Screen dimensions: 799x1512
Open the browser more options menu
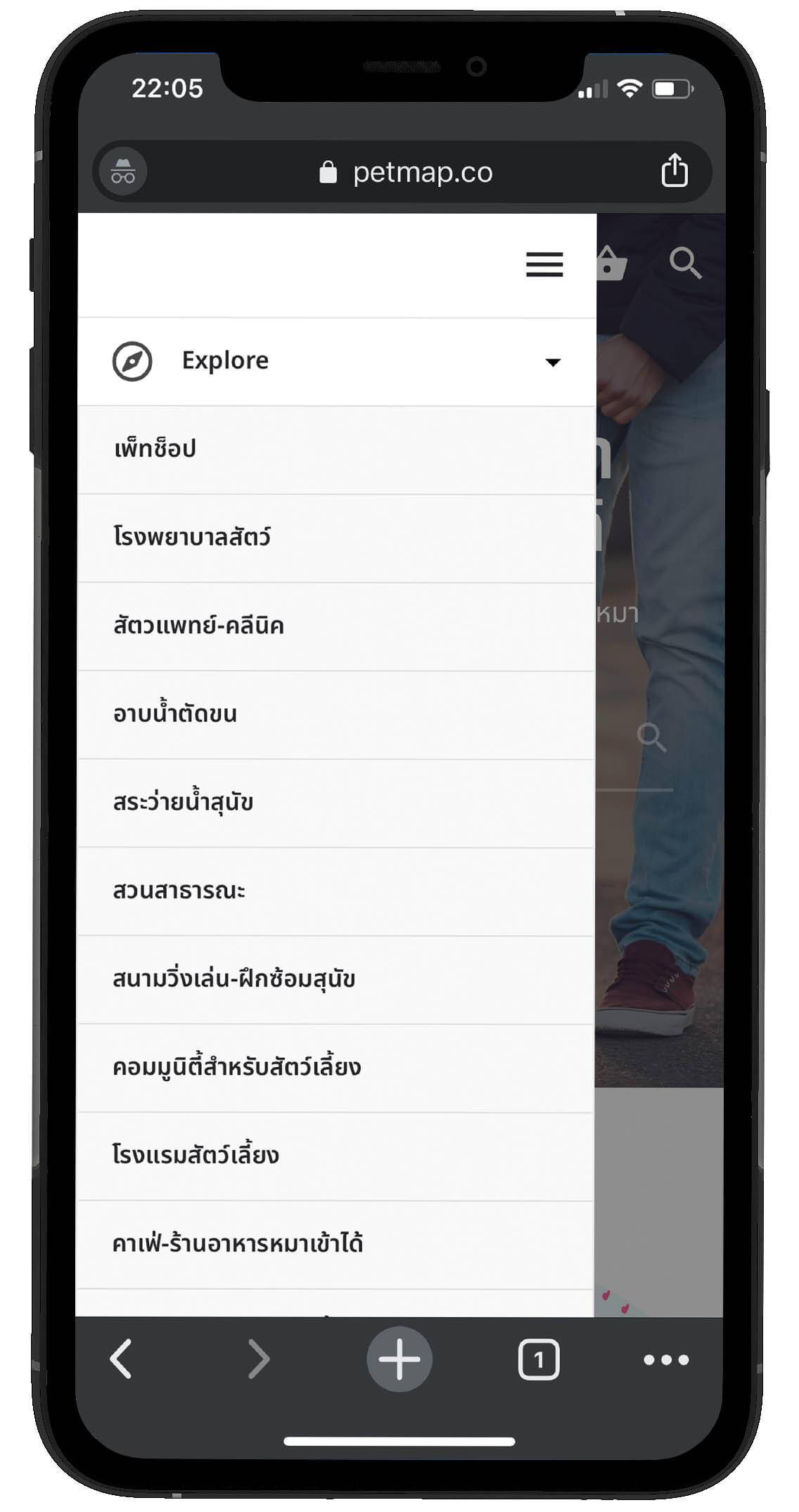pyautogui.click(x=665, y=1359)
